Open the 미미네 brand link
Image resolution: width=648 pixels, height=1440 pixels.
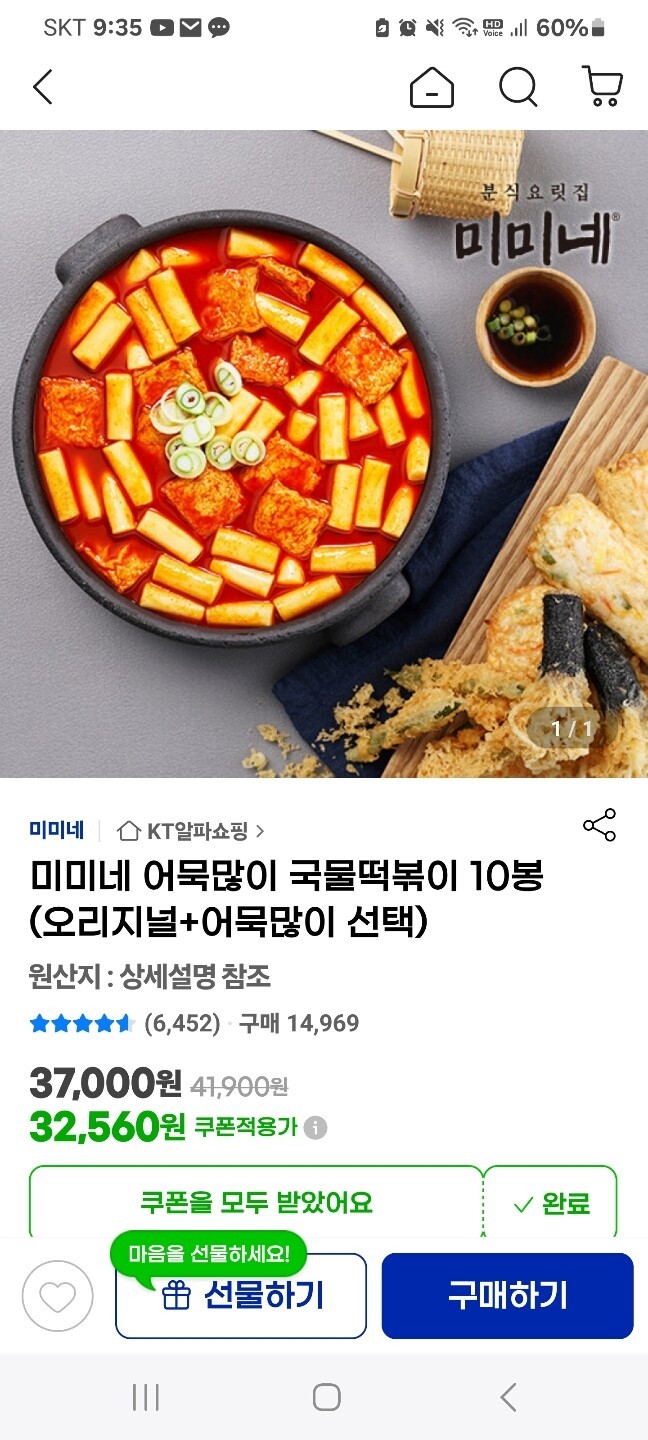[x=57, y=830]
